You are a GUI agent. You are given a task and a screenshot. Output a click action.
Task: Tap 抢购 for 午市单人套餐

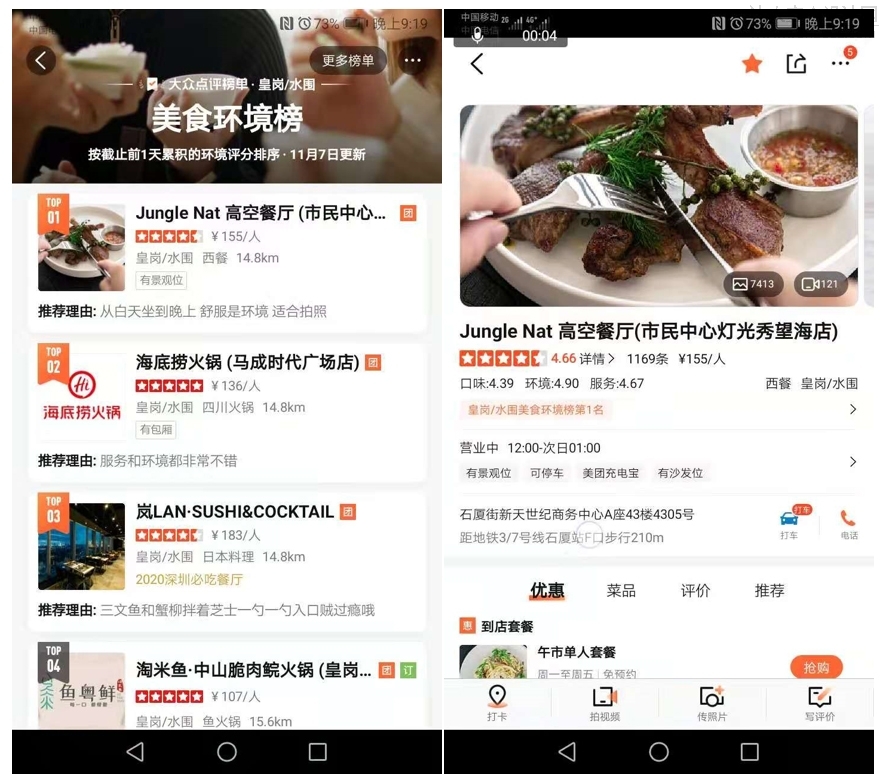[816, 667]
